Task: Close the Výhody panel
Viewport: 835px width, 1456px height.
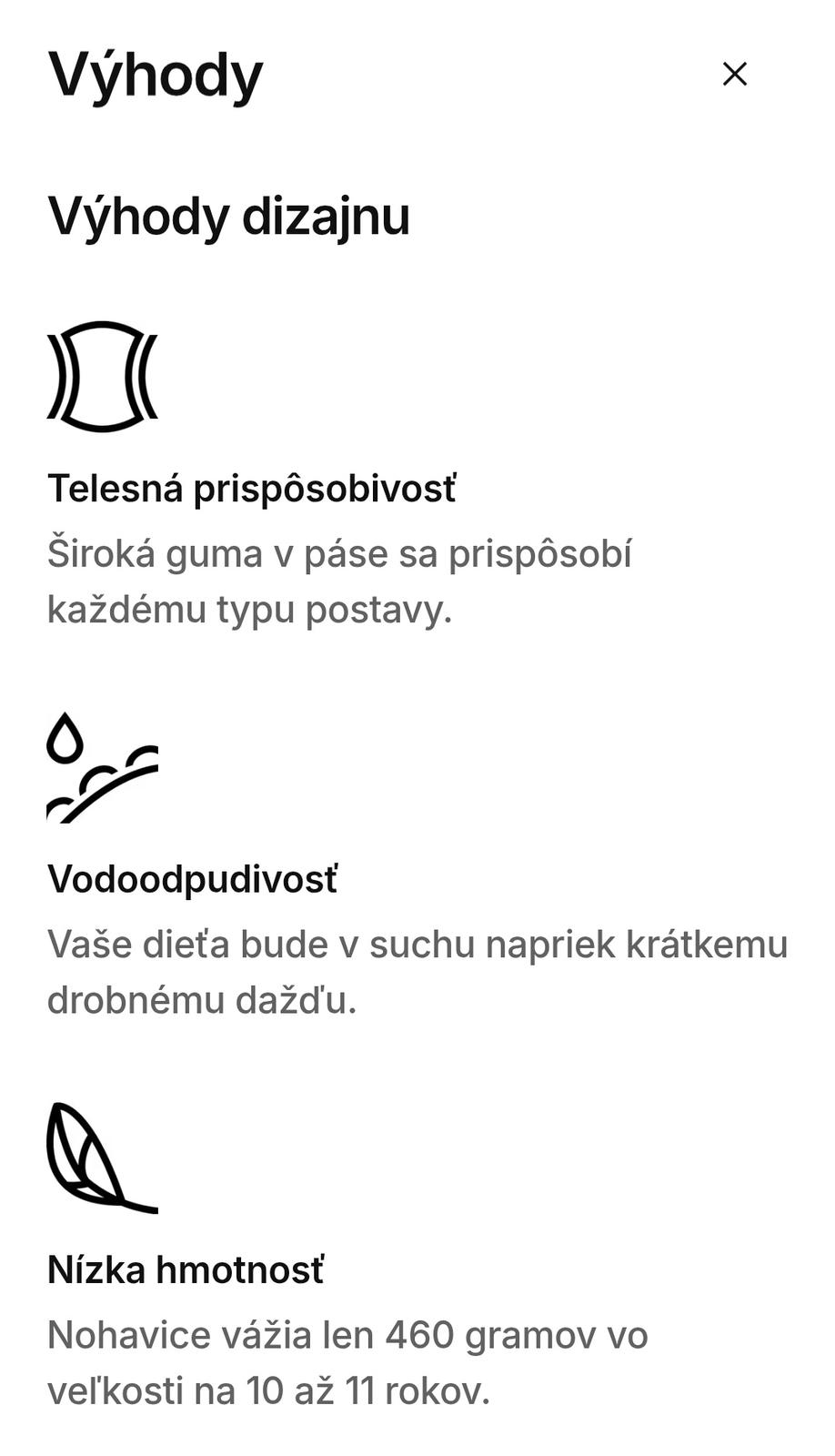Action: pyautogui.click(x=734, y=74)
